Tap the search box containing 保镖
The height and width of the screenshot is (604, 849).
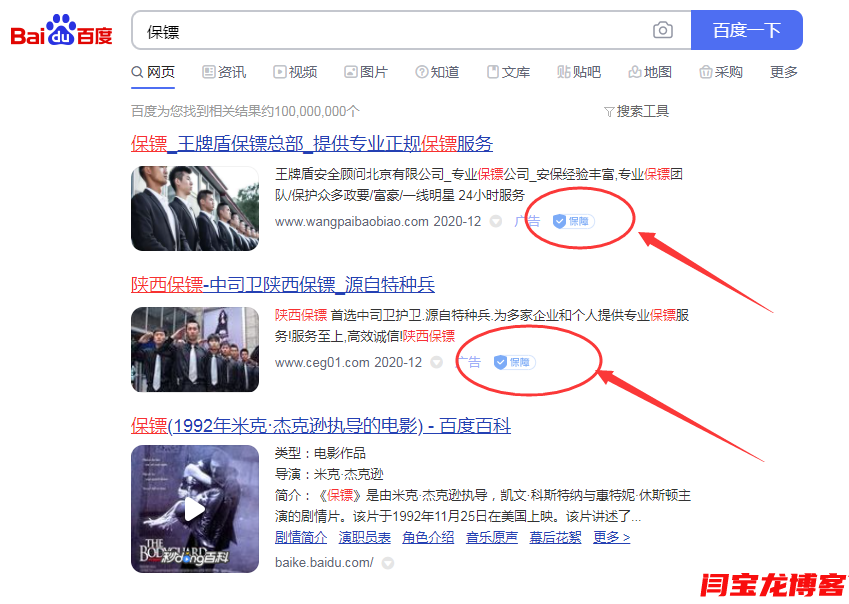pos(390,31)
